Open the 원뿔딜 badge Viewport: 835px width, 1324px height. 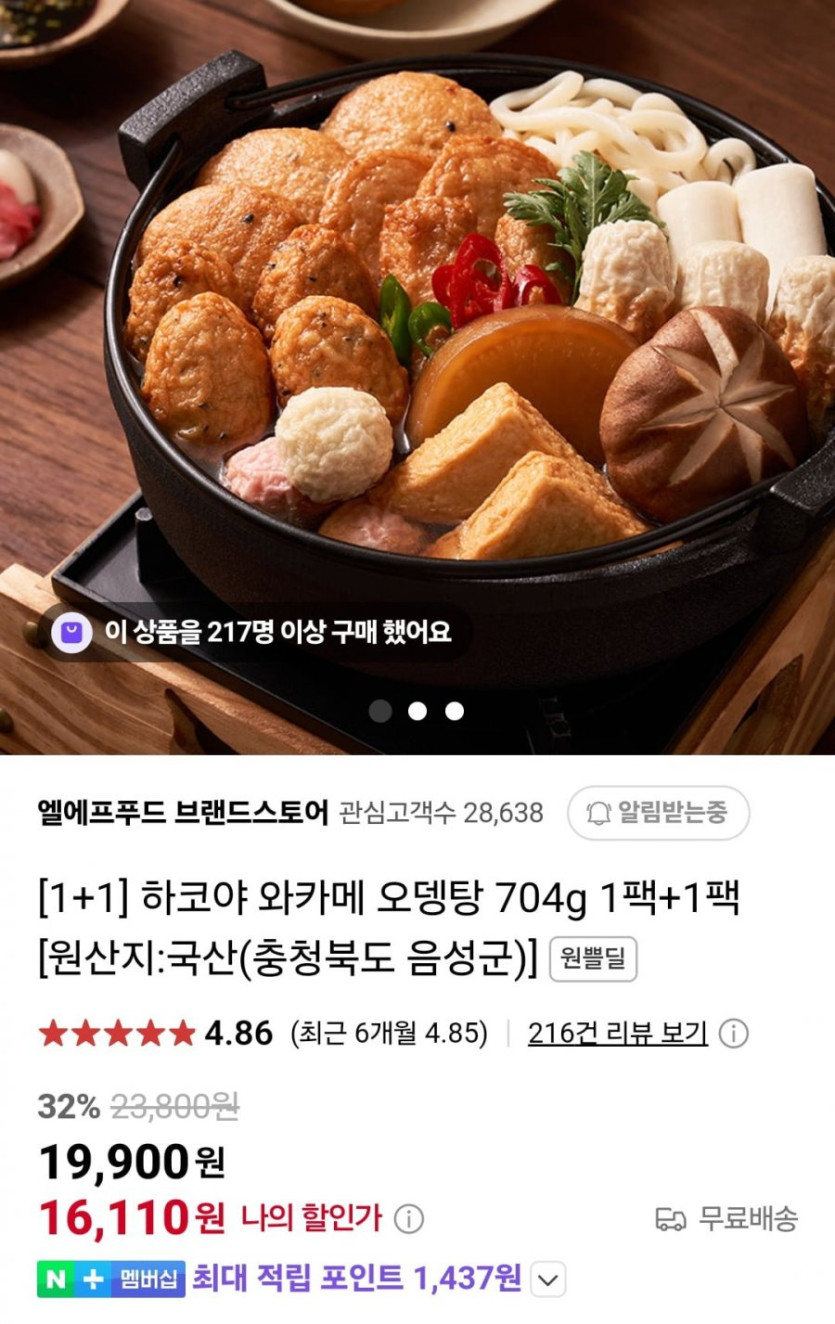[593, 959]
